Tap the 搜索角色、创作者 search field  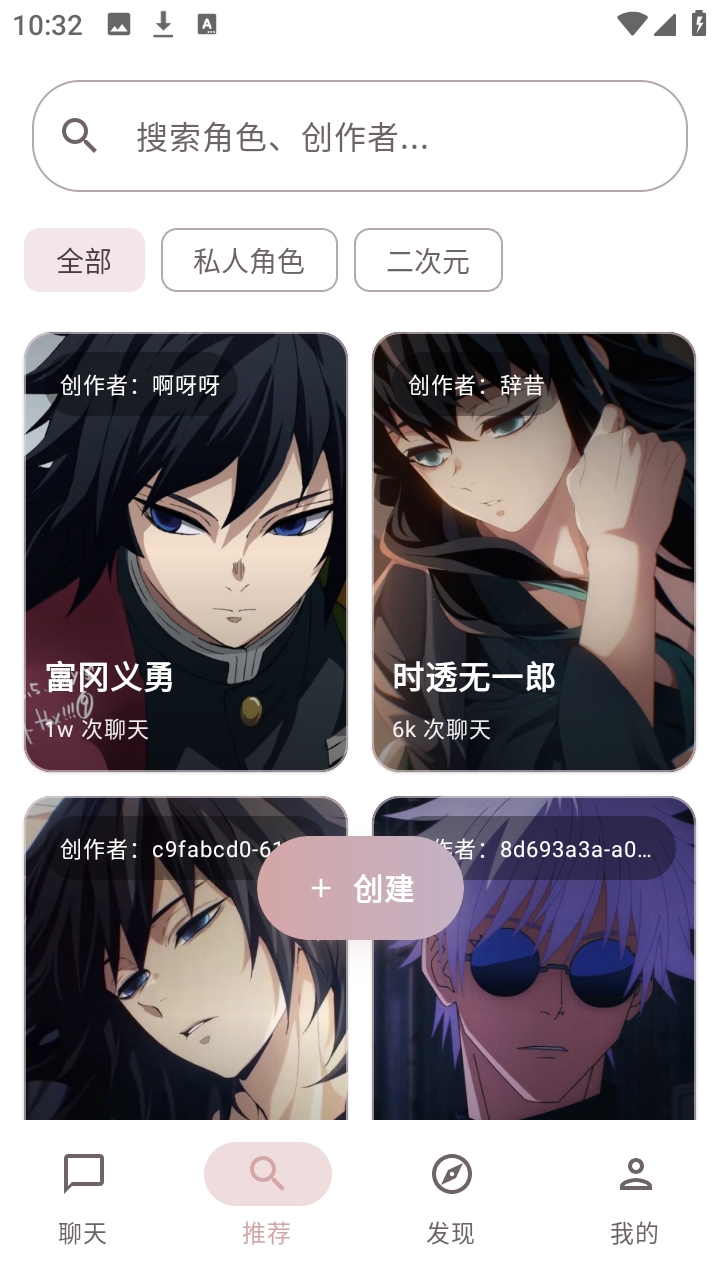tap(360, 136)
